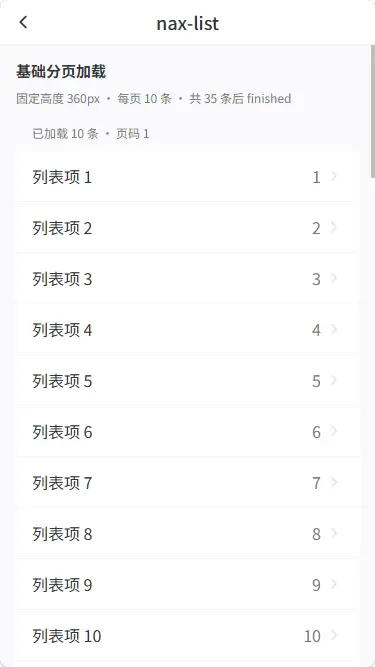Go back using the header arrow
Viewport: 375px width, 667px height.
coord(23,22)
